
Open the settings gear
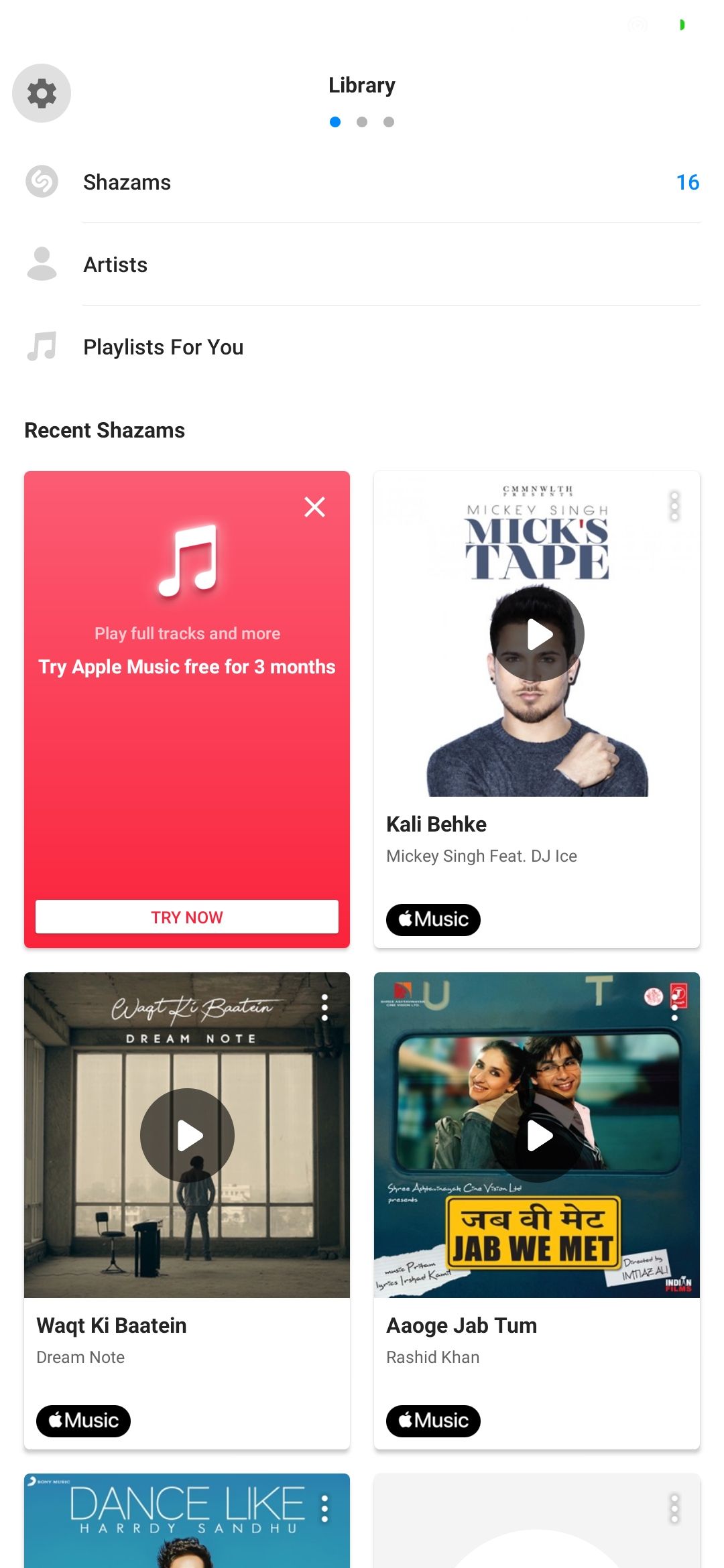[x=42, y=93]
